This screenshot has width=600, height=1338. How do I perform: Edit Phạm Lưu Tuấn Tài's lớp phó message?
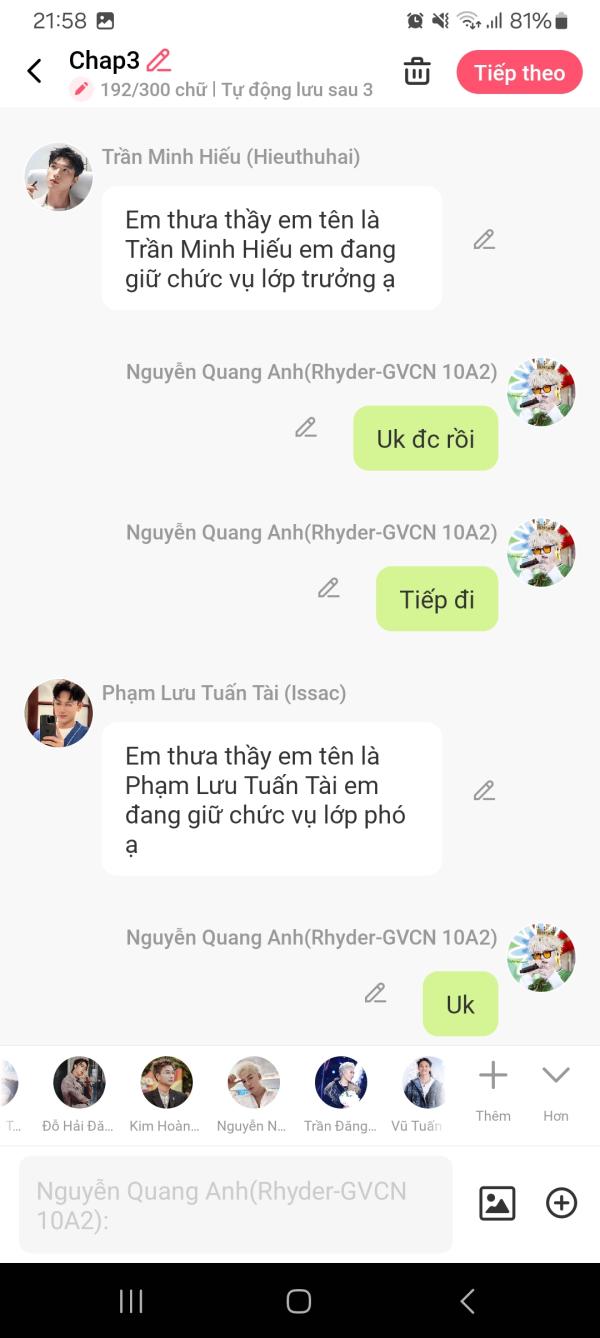coord(484,791)
